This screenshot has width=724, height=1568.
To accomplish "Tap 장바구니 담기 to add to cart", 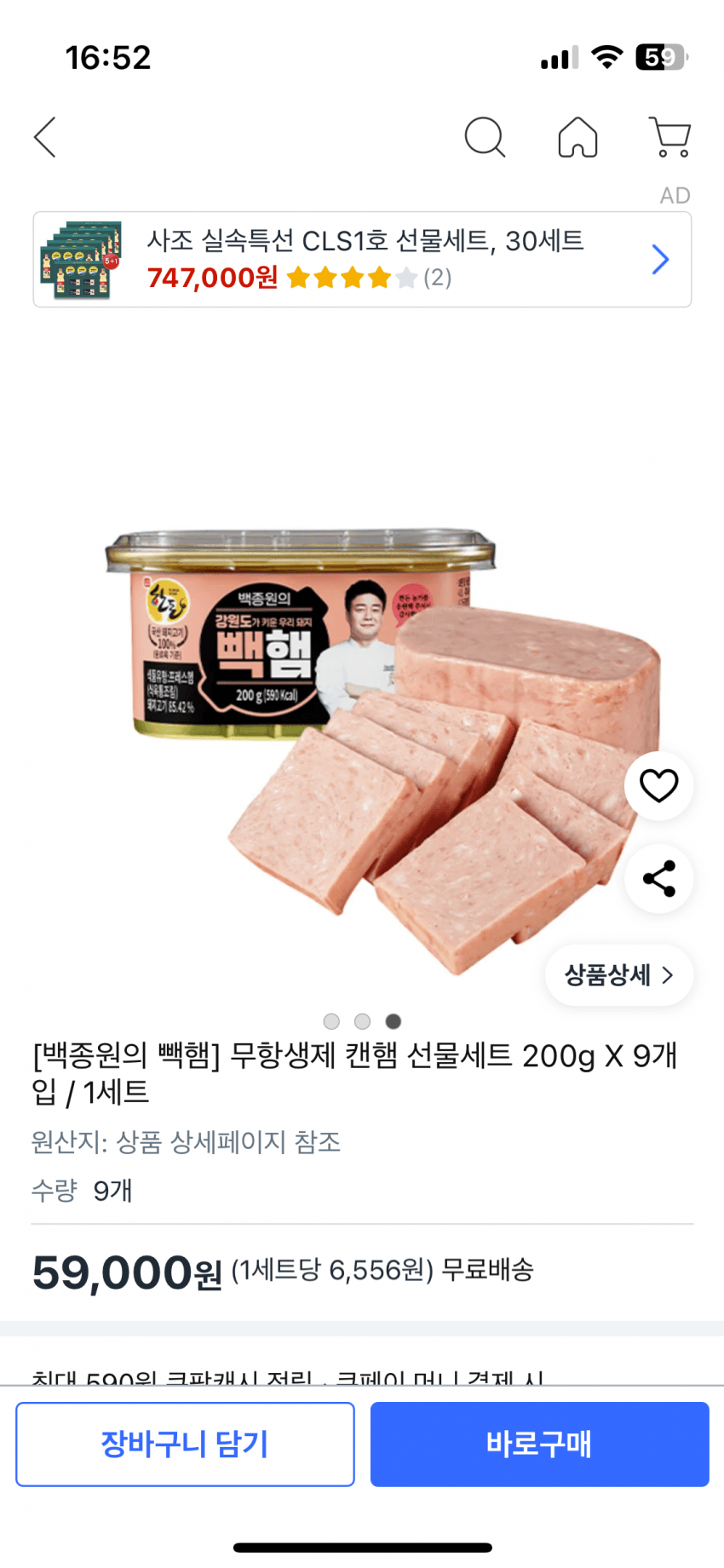I will [x=185, y=1445].
